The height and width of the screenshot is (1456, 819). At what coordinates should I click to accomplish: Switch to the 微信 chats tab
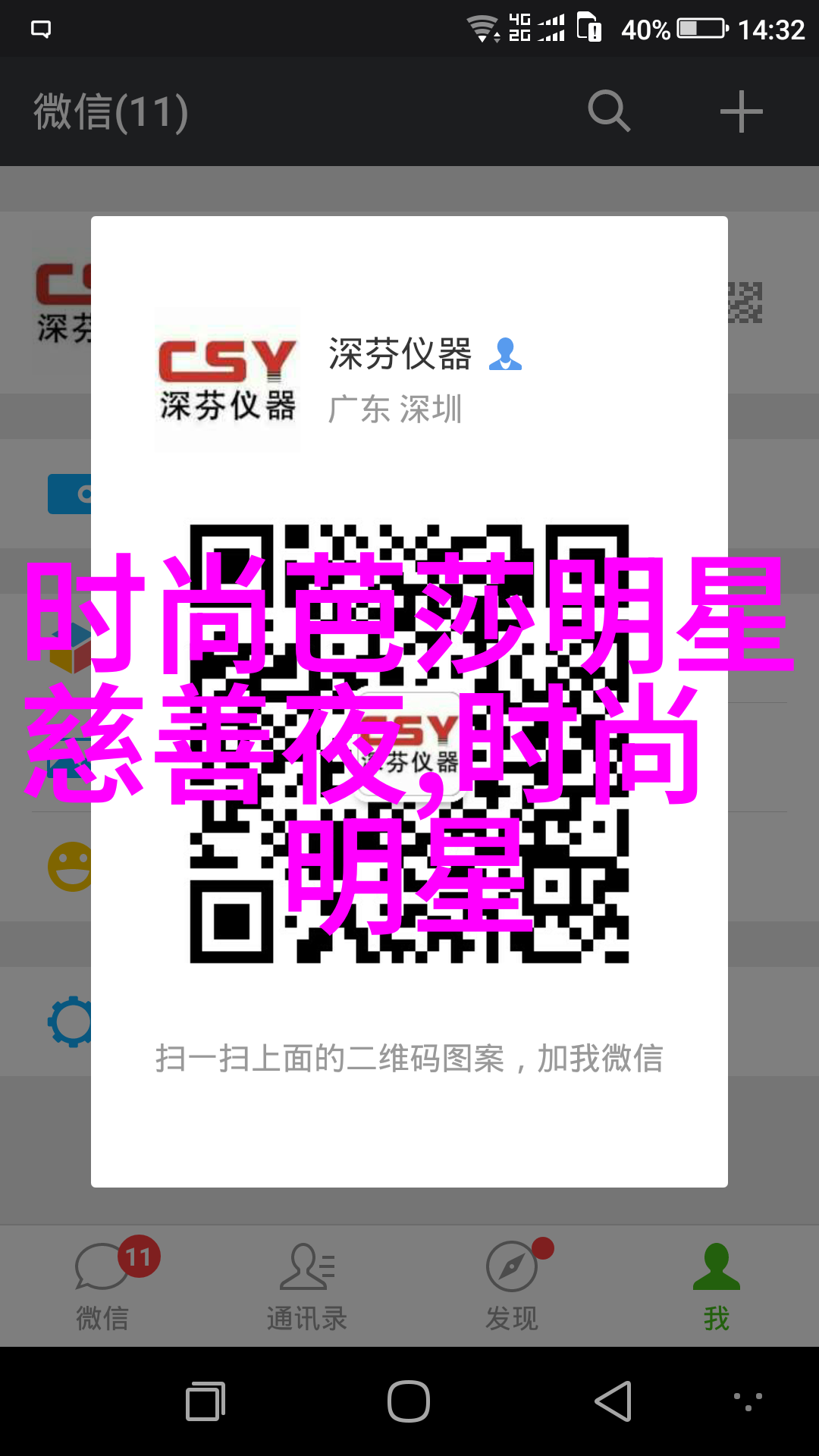pyautogui.click(x=102, y=1285)
